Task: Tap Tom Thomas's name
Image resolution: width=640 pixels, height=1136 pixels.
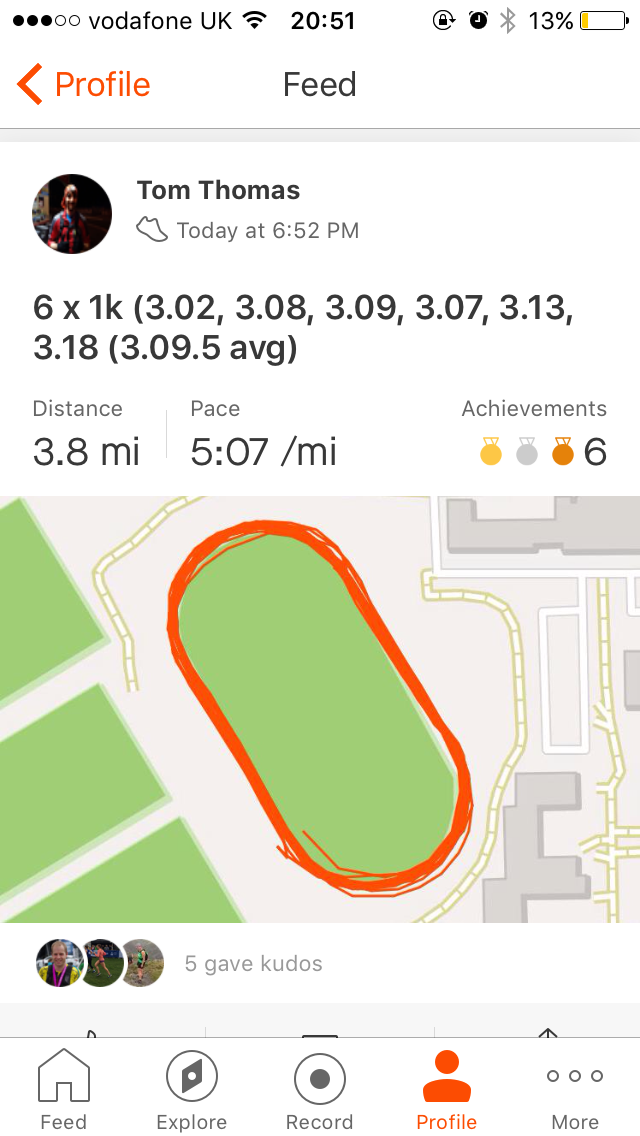Action: click(x=218, y=190)
